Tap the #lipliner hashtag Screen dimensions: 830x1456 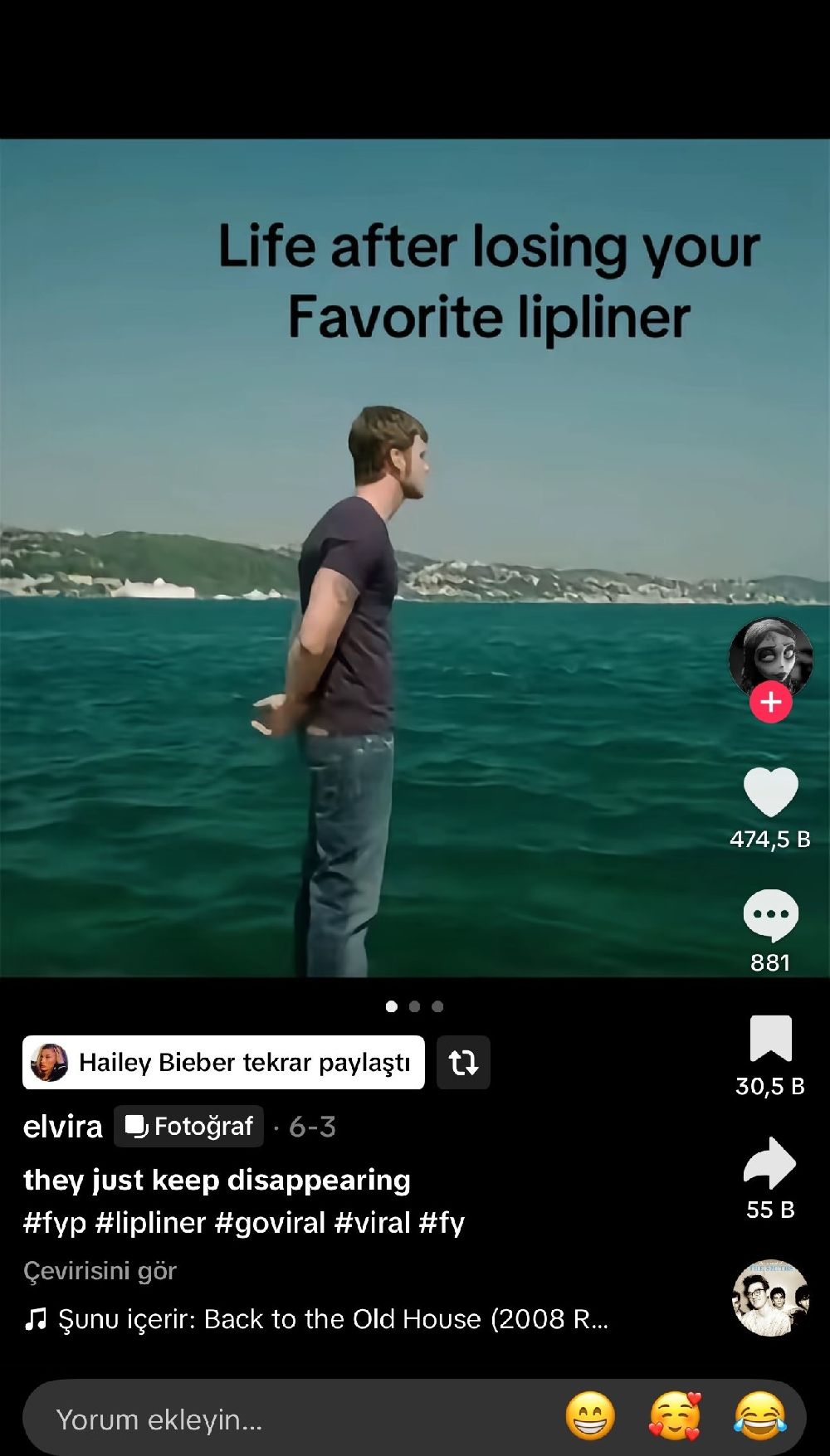click(x=150, y=1222)
